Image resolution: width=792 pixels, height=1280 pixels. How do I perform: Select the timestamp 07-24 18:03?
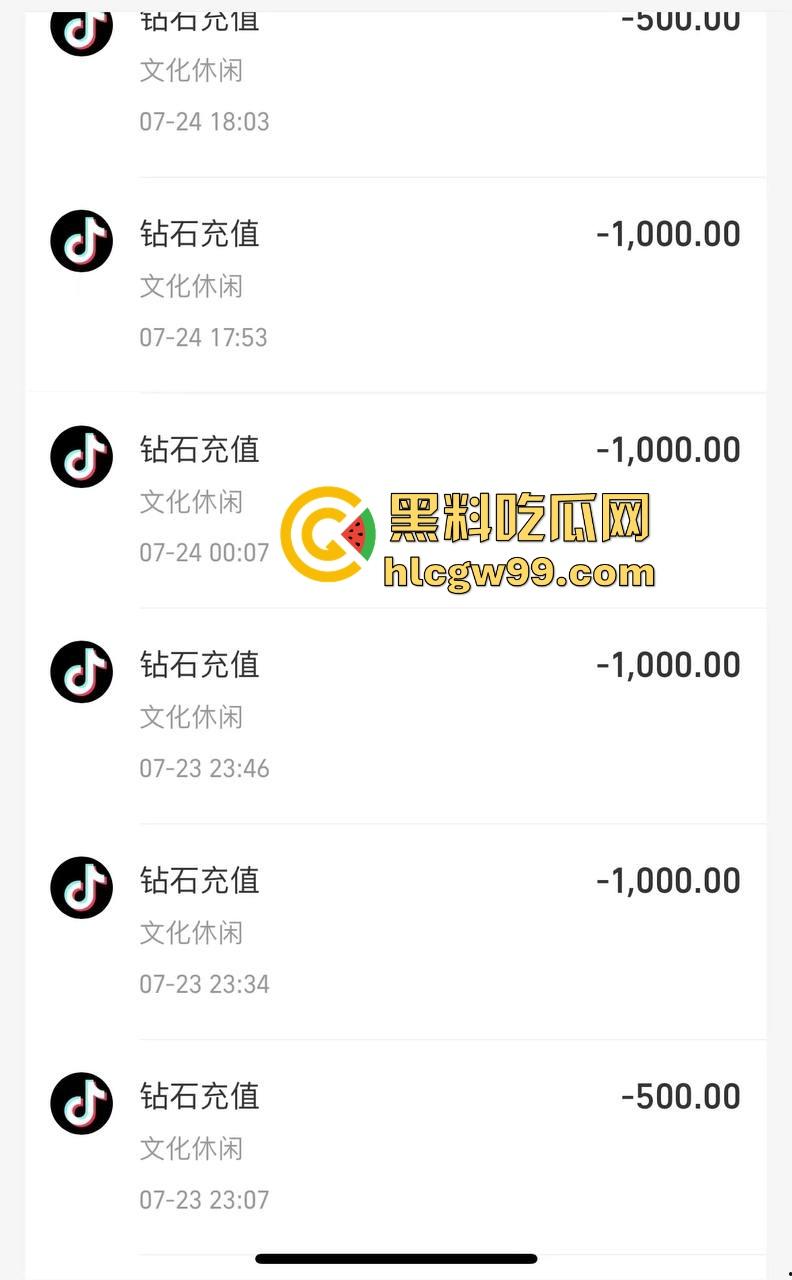pos(205,121)
